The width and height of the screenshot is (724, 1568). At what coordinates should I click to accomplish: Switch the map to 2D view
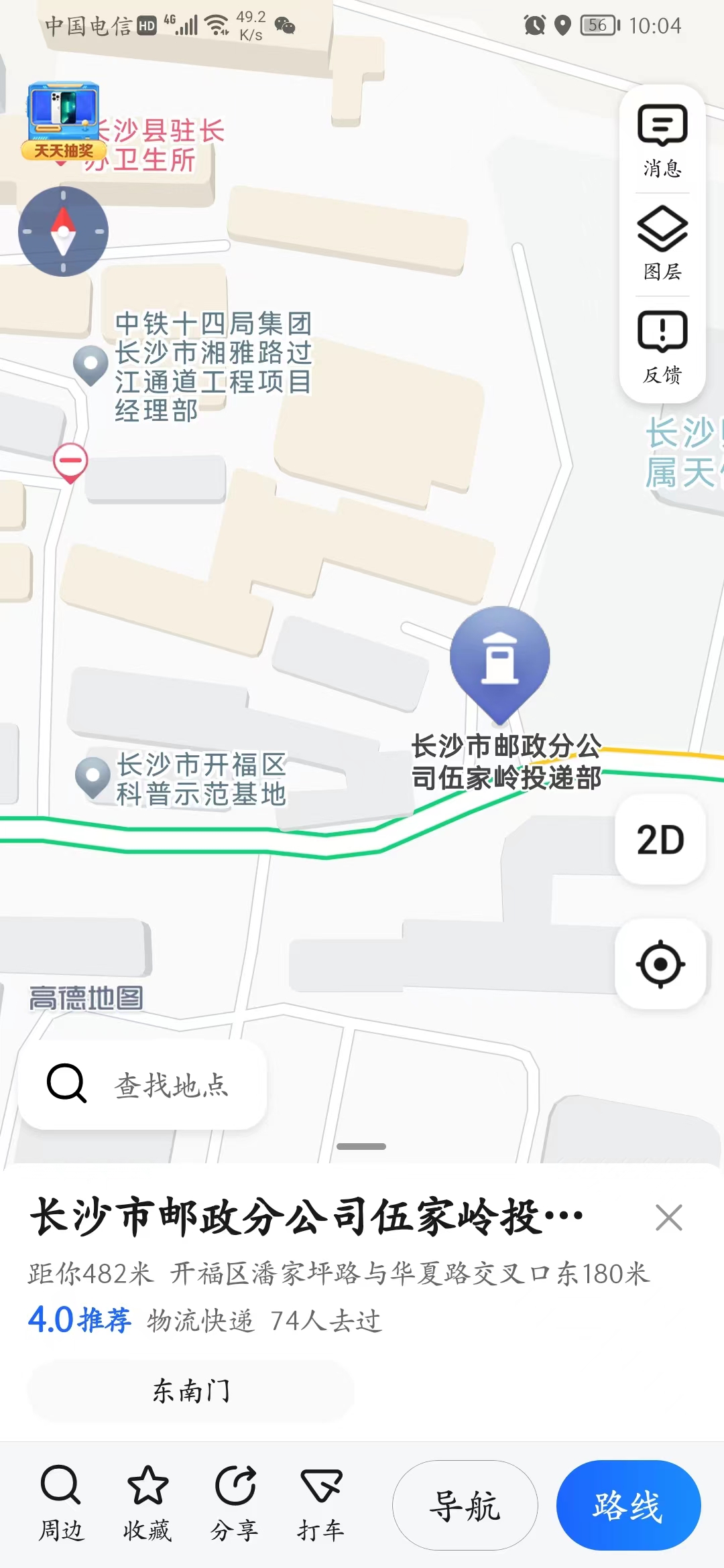pos(660,840)
